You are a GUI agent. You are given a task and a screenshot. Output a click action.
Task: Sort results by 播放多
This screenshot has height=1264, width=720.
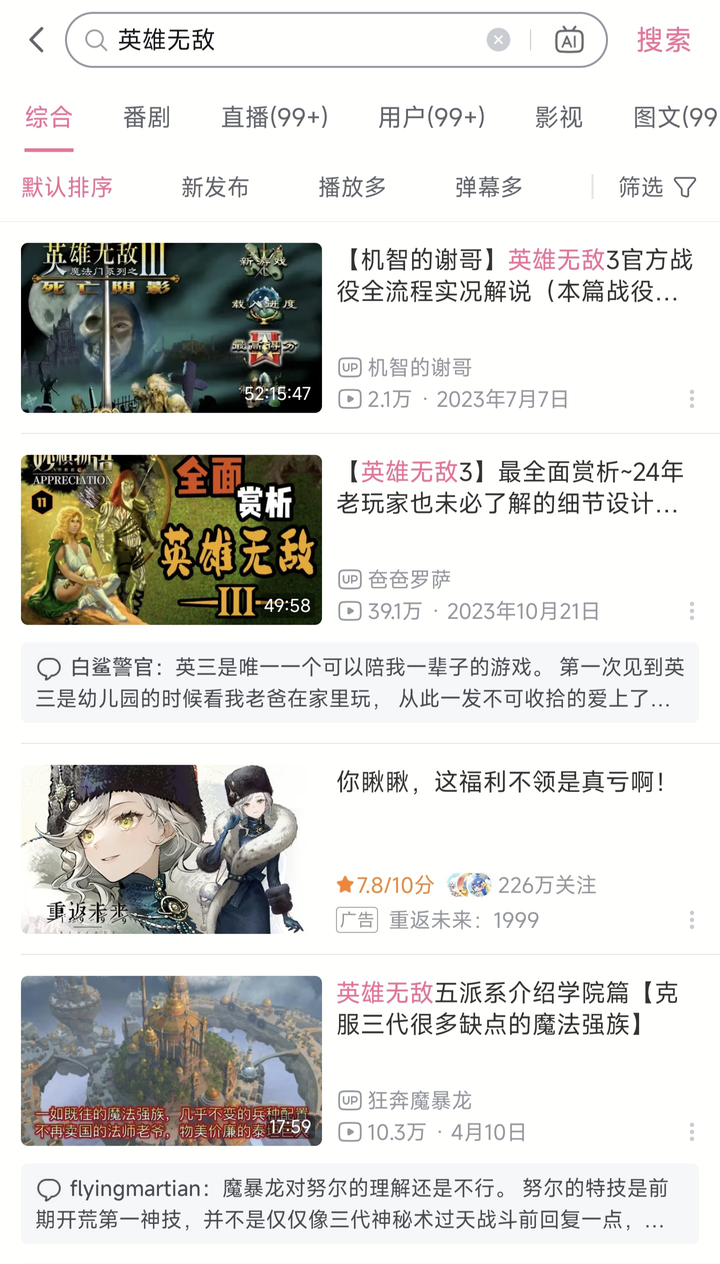pyautogui.click(x=352, y=187)
